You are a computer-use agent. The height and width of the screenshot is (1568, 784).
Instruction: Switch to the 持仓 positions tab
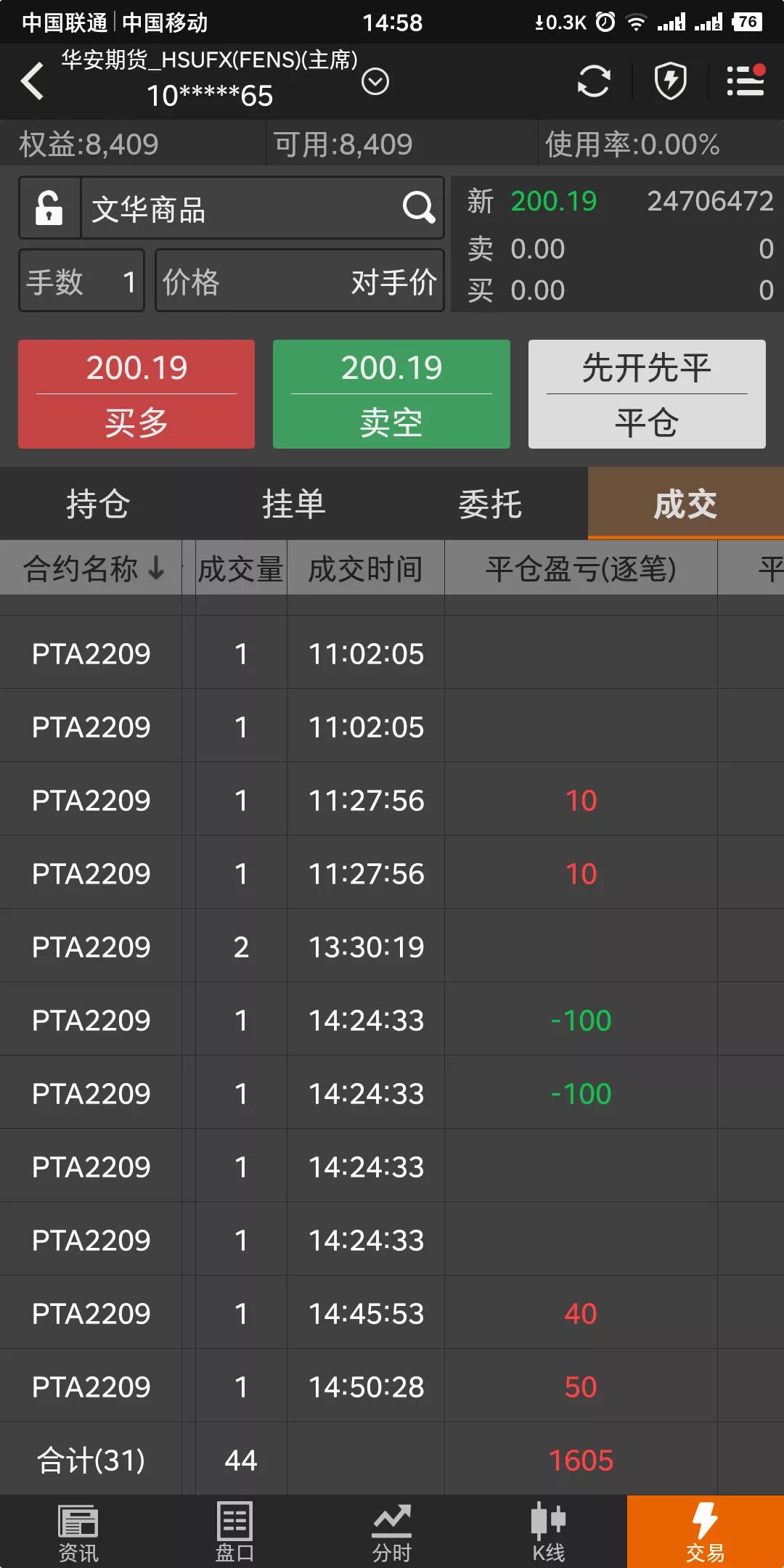tap(98, 504)
